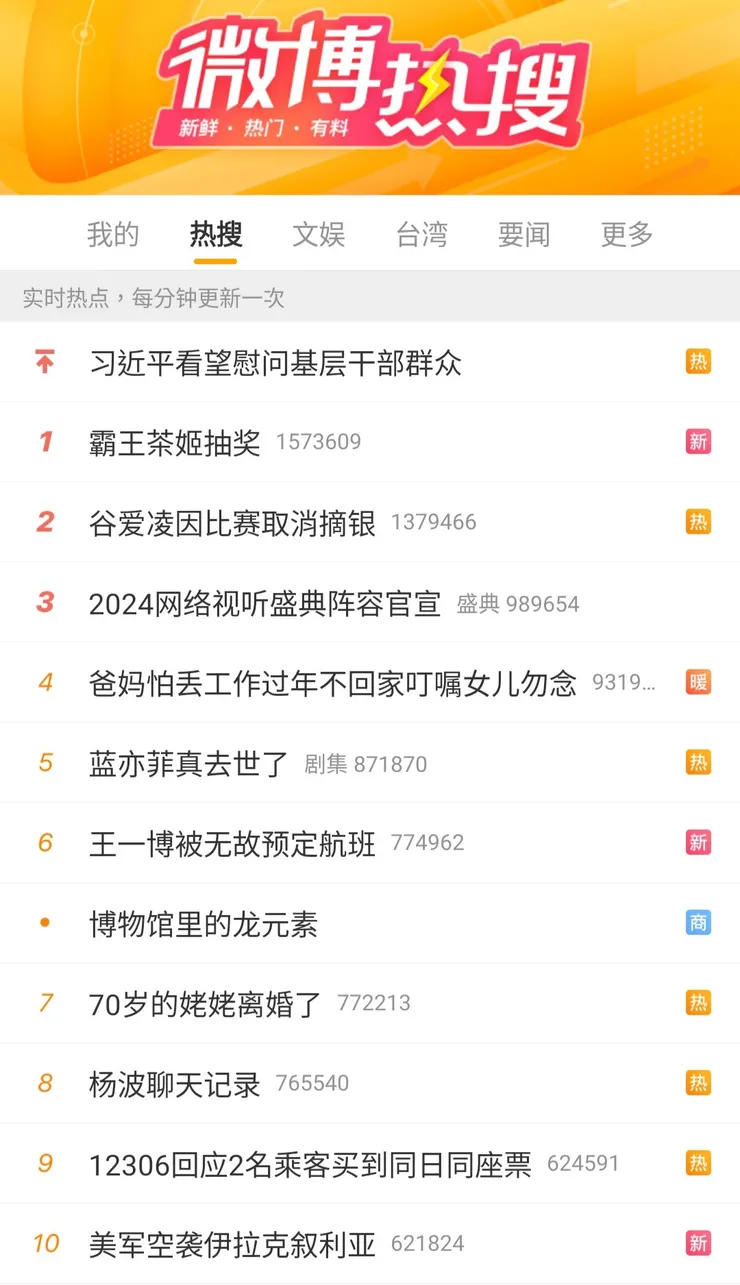
Task: Open the 更多 menu
Action: click(x=625, y=234)
